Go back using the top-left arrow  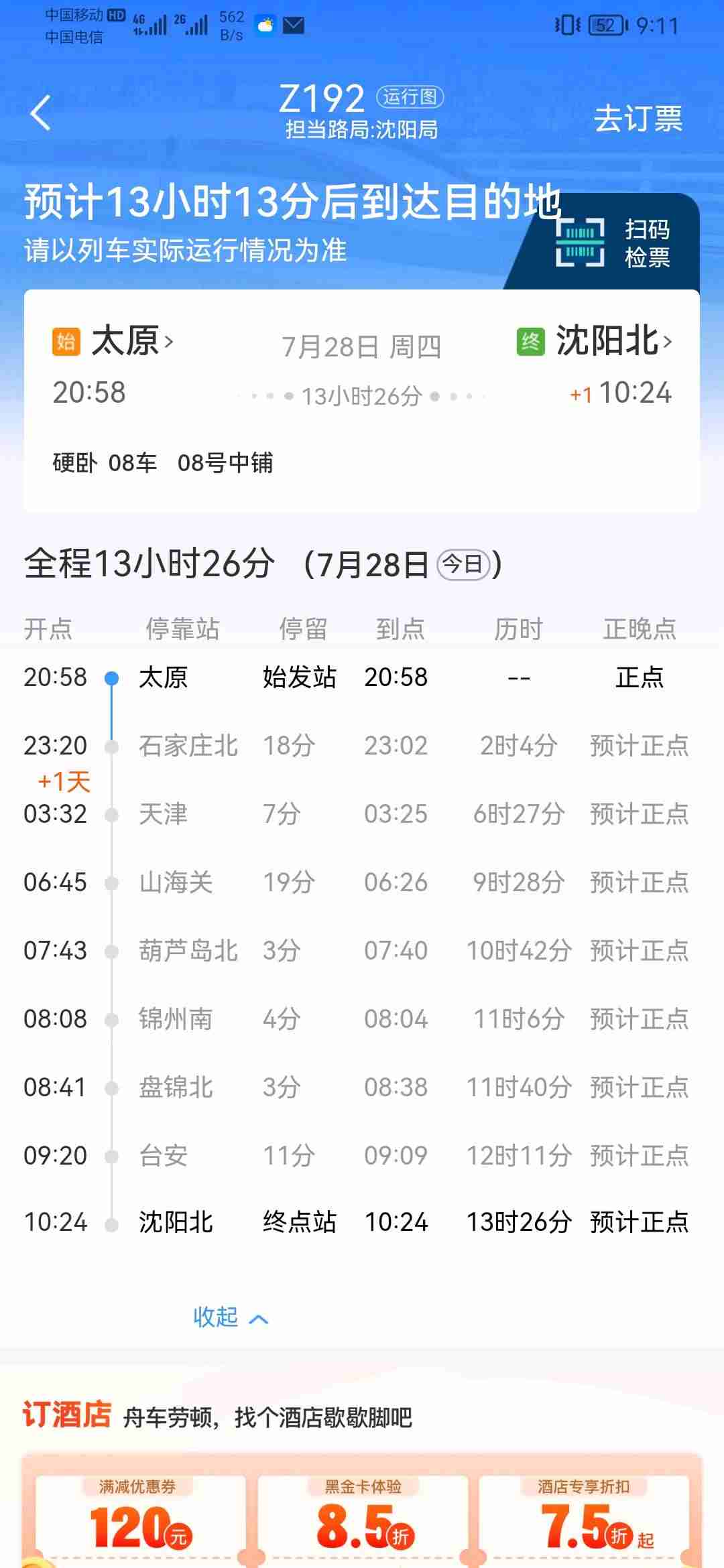[x=42, y=113]
